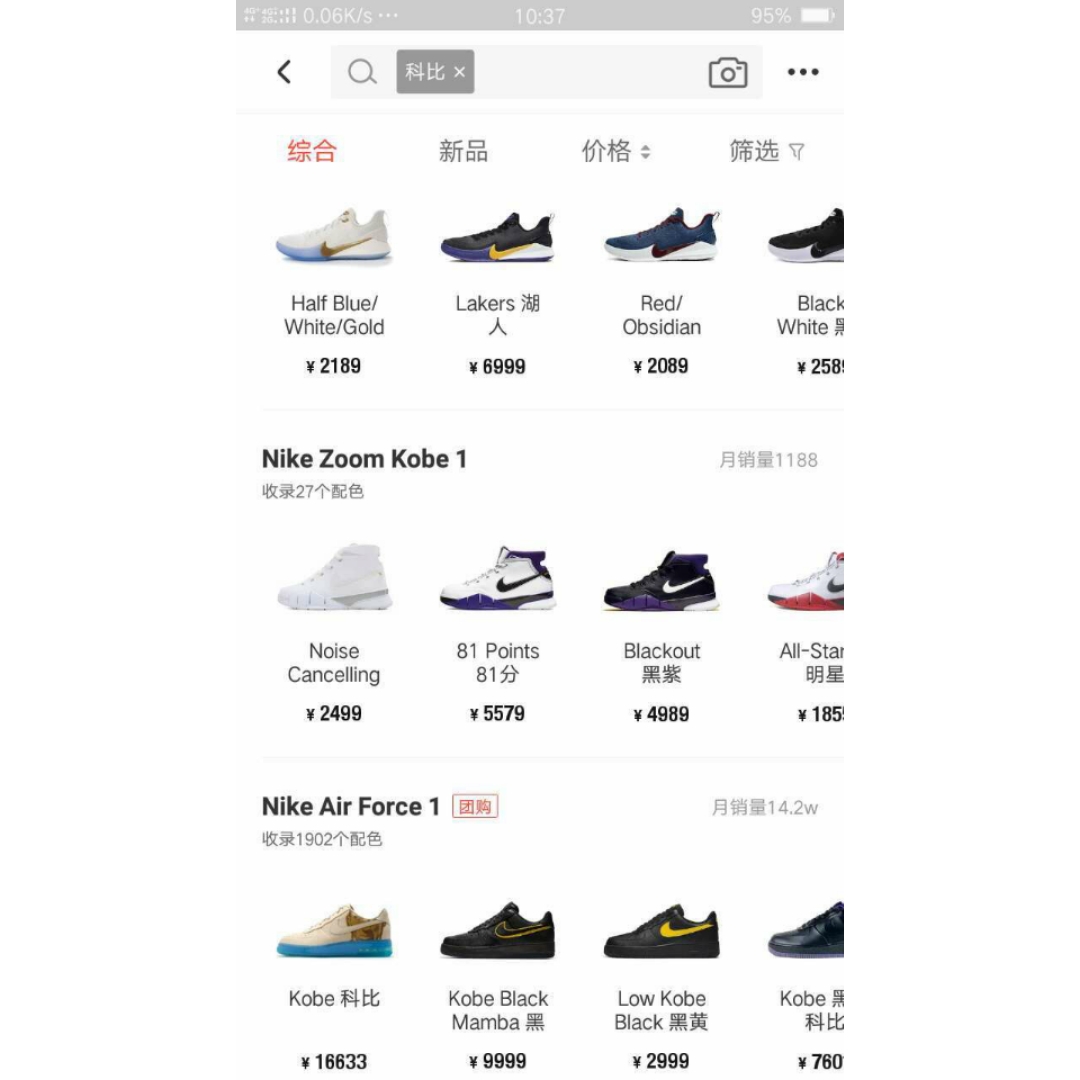Tap the search input field

tap(590, 72)
